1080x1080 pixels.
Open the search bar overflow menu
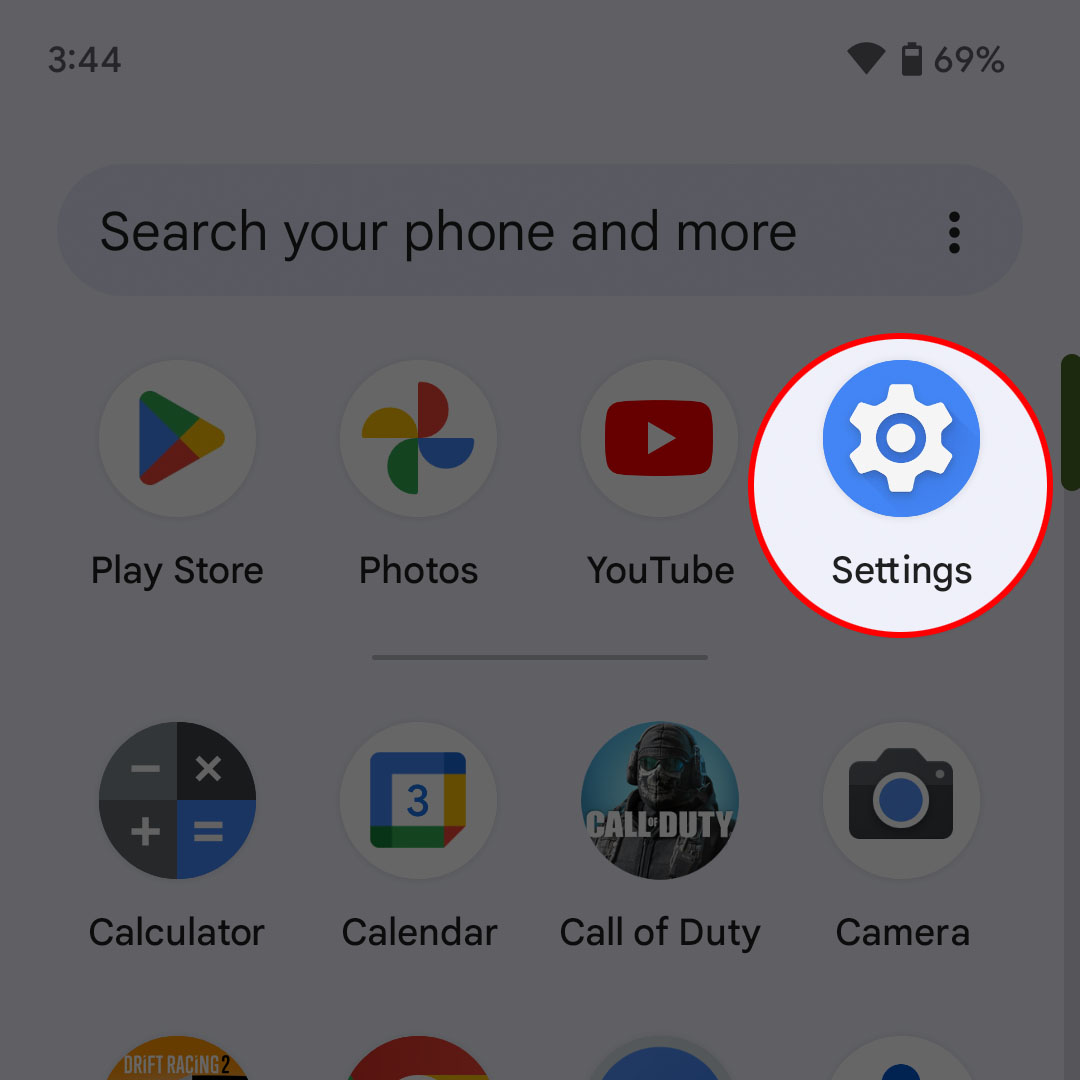(x=954, y=232)
